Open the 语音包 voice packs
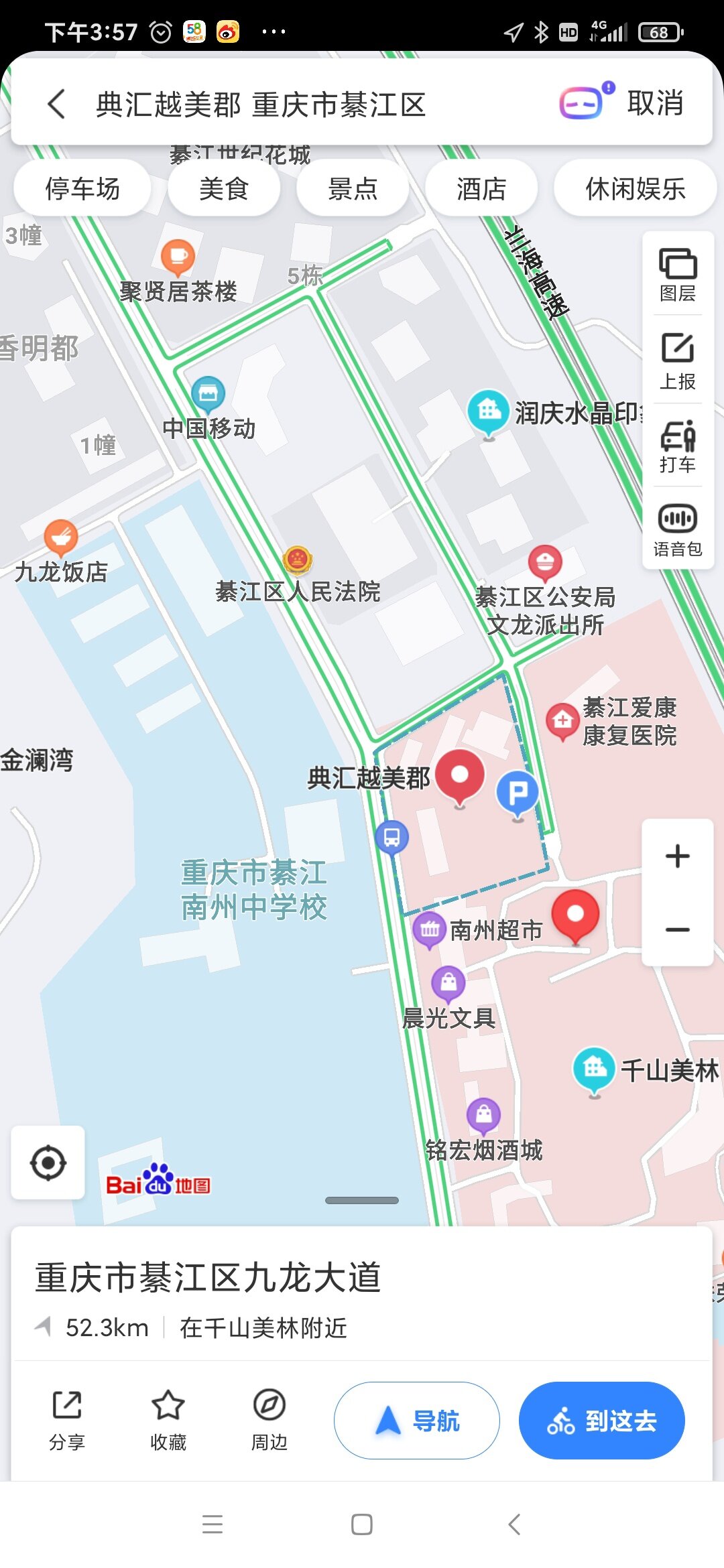 (x=678, y=530)
